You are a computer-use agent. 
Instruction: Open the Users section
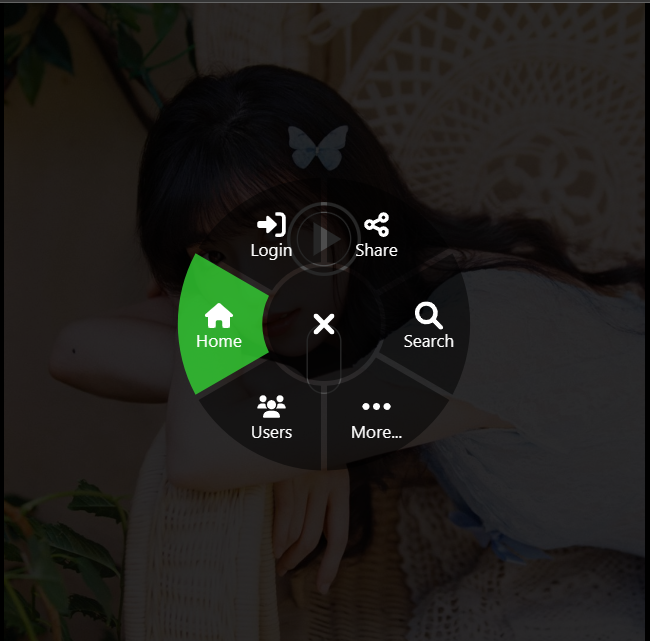pyautogui.click(x=271, y=418)
